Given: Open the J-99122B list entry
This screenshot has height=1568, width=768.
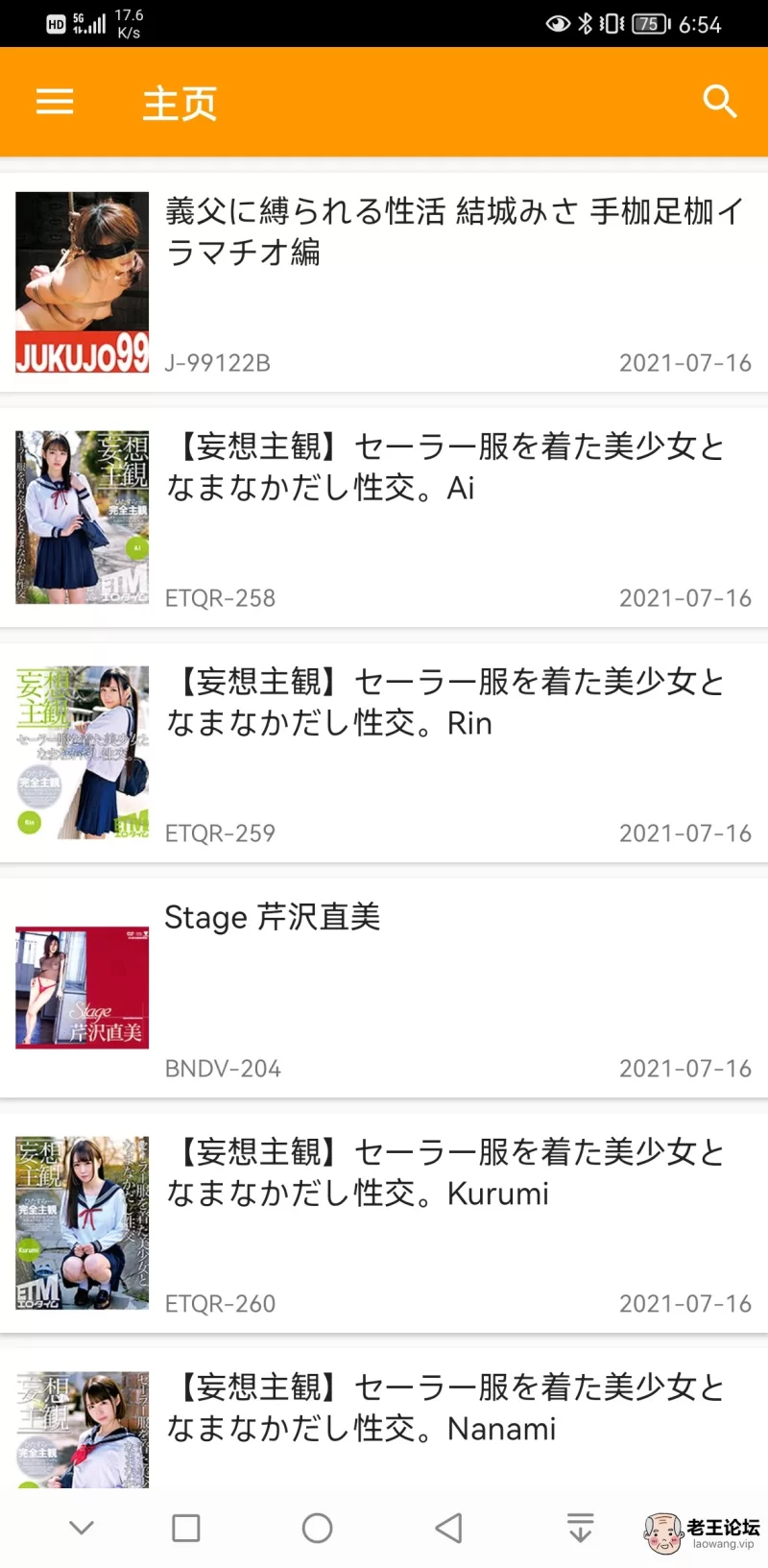Looking at the screenshot, I should tap(384, 282).
